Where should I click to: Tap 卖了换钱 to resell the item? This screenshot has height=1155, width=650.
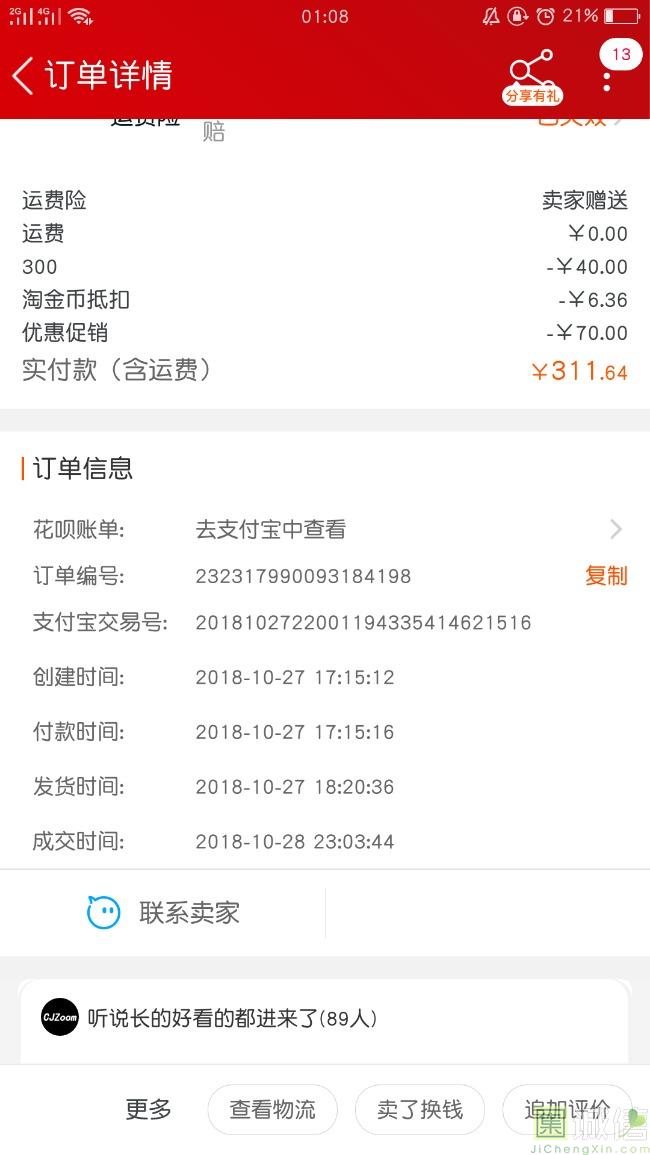coord(420,1109)
